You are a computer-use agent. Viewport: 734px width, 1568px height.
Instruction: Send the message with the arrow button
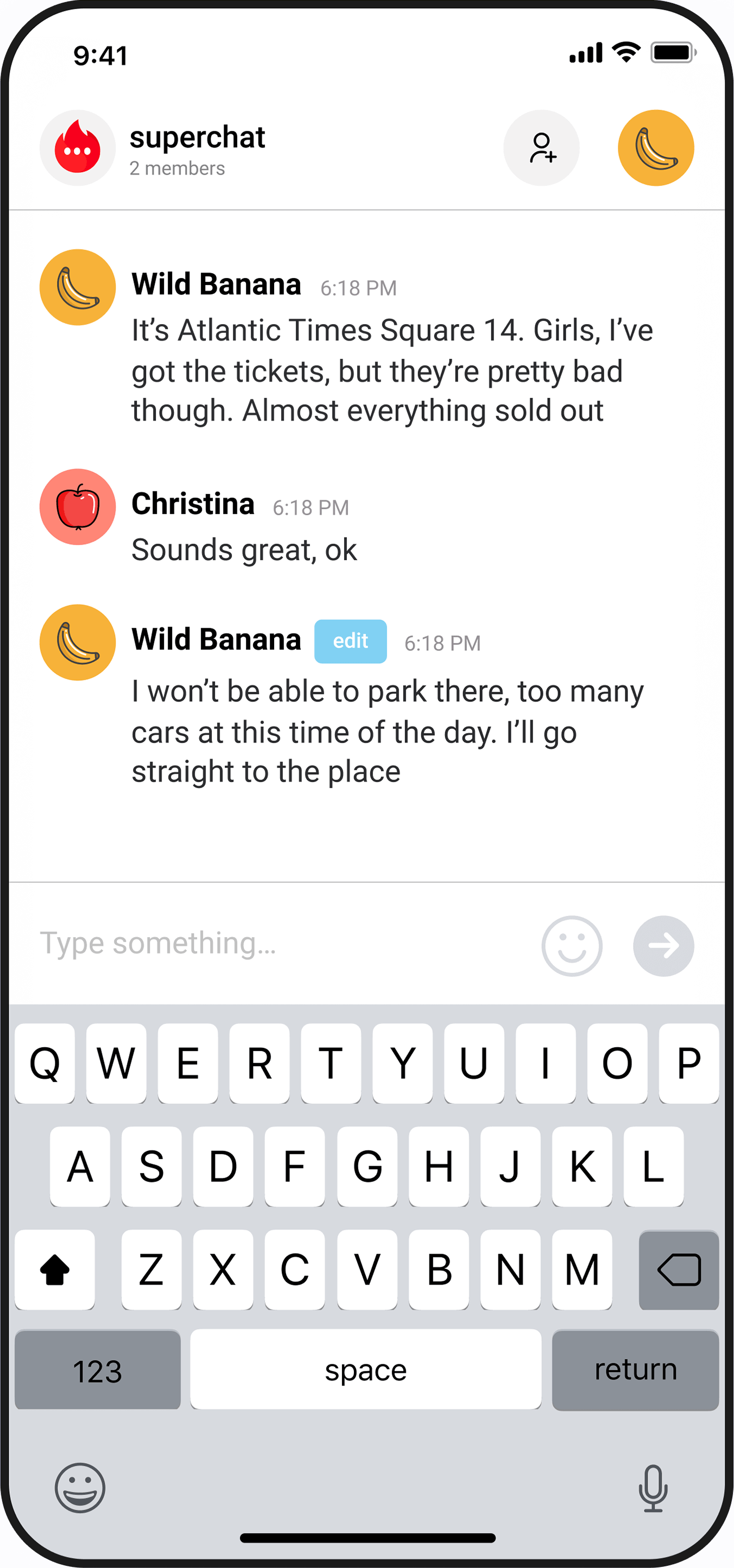663,946
